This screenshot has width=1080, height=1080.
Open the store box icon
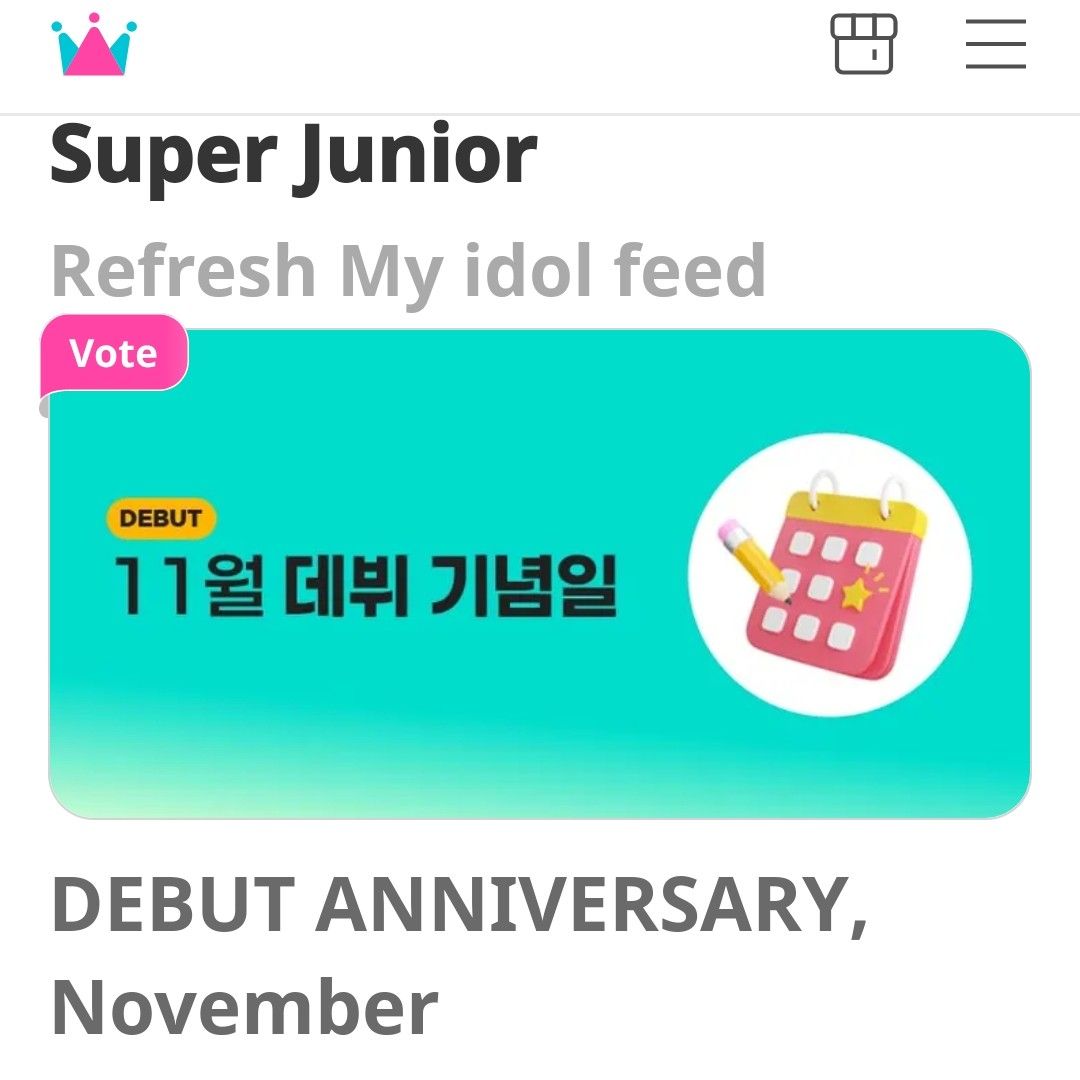[x=864, y=44]
